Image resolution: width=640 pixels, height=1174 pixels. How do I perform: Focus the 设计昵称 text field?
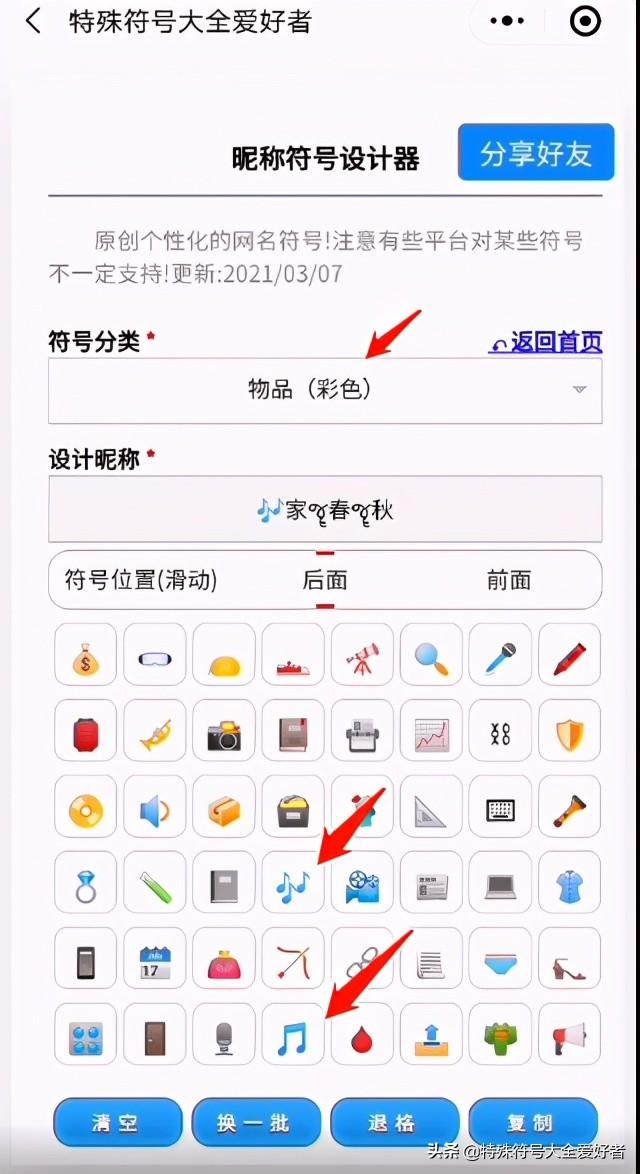coord(325,509)
